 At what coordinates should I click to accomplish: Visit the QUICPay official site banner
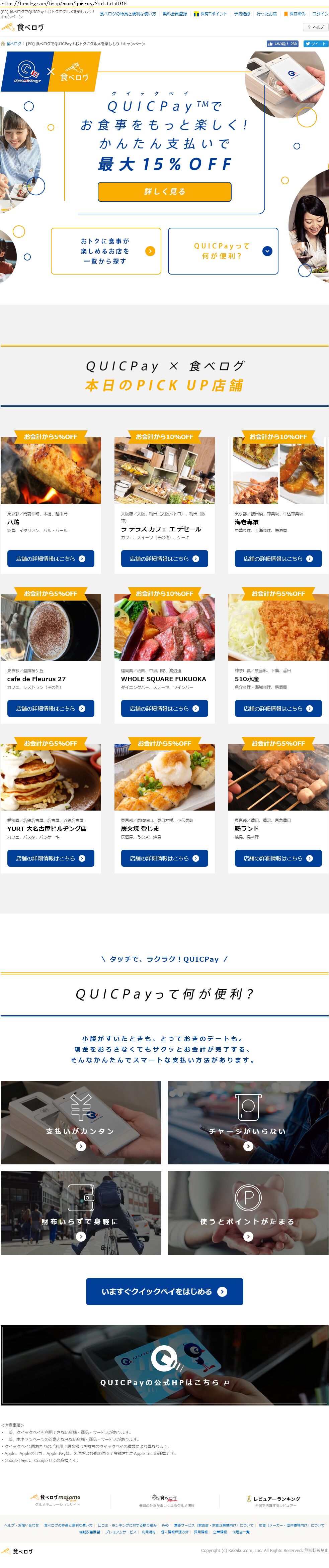165,1382
